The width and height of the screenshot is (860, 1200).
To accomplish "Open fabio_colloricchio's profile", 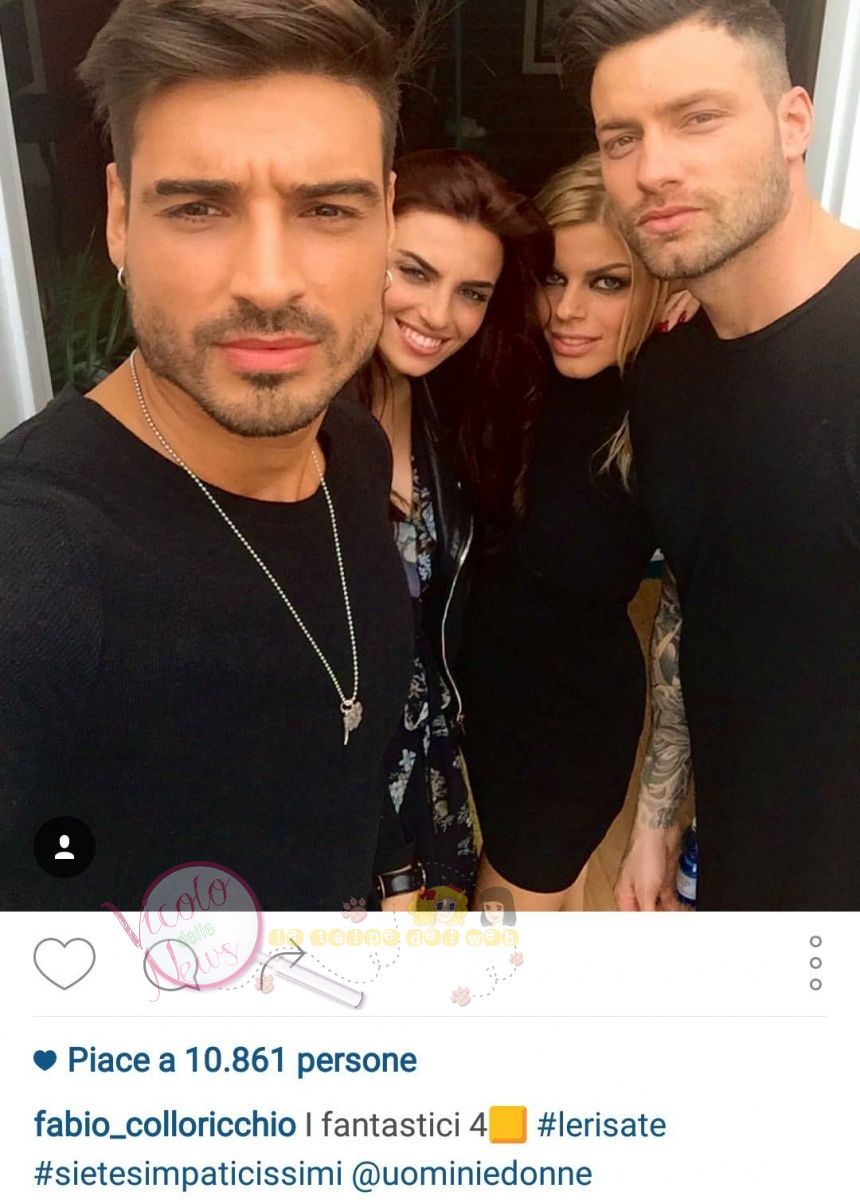I will tap(165, 1125).
